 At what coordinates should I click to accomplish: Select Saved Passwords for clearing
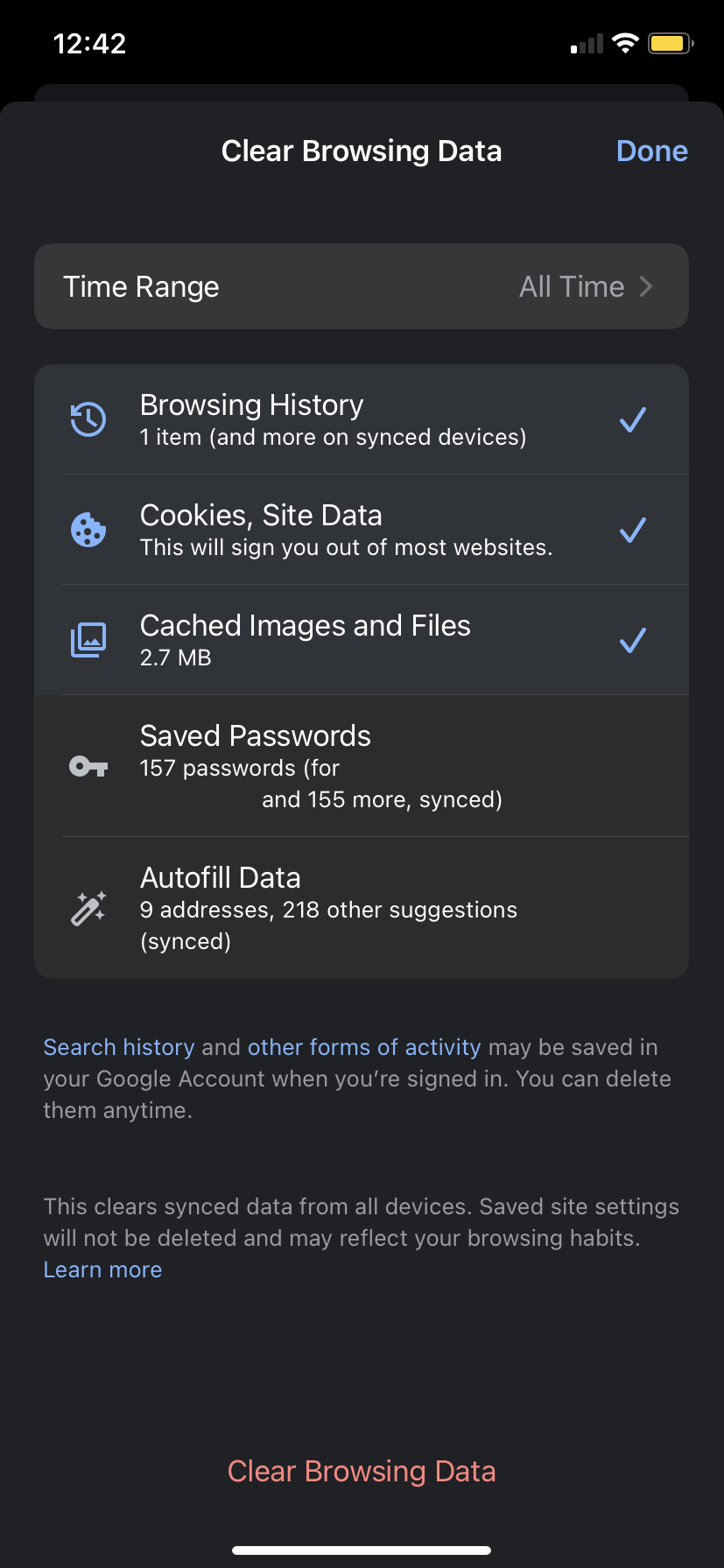click(x=362, y=766)
